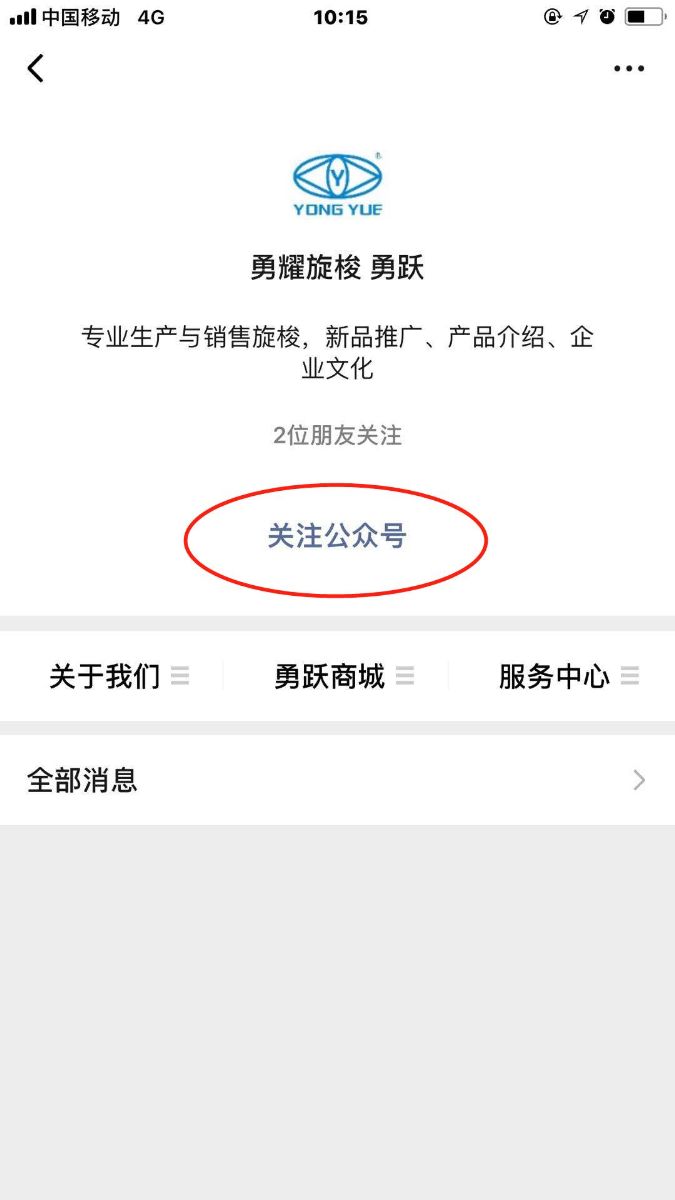675x1200 pixels.
Task: View 全部消息 message history
Action: click(x=336, y=780)
